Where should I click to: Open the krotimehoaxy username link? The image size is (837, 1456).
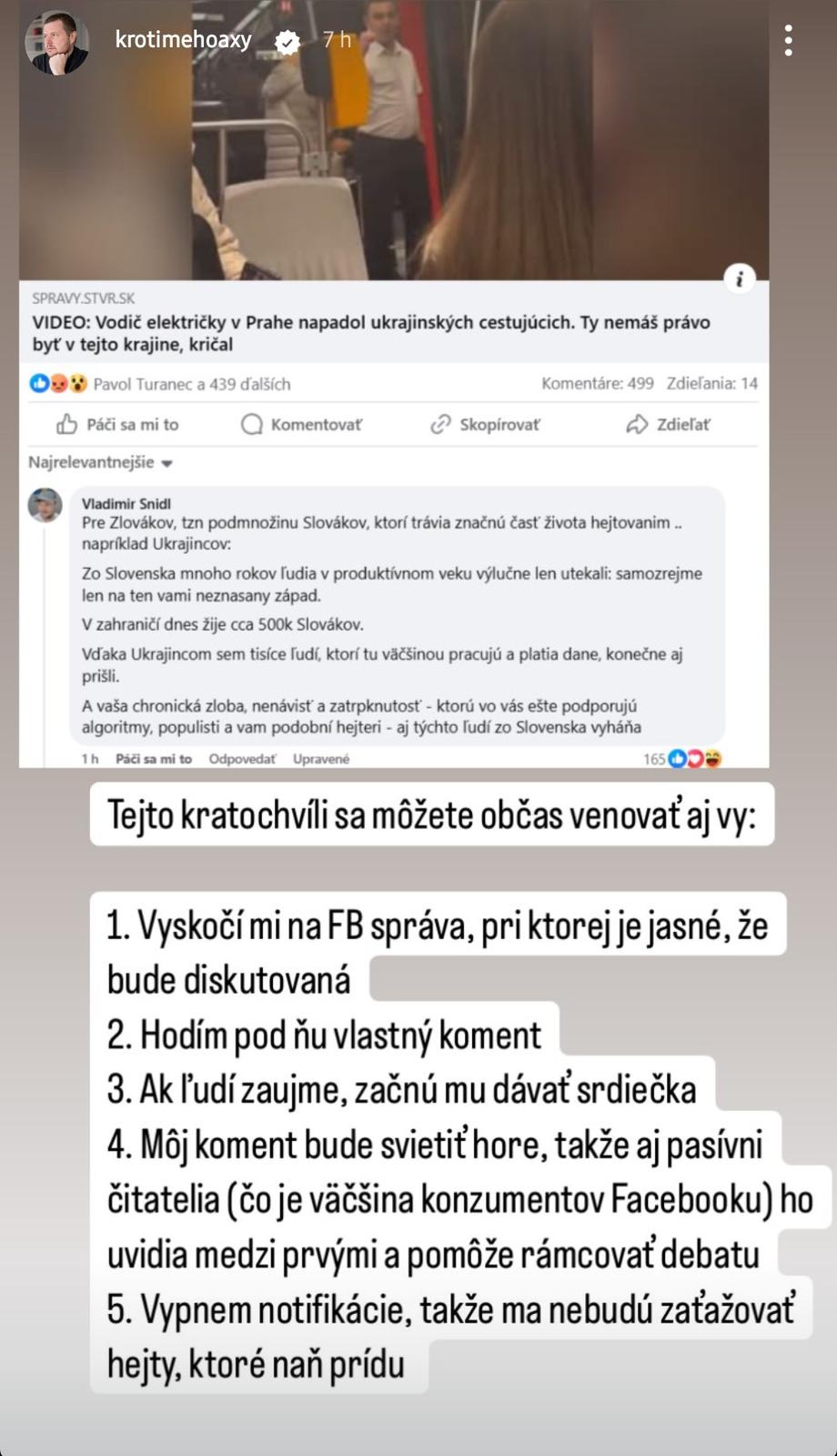[183, 39]
